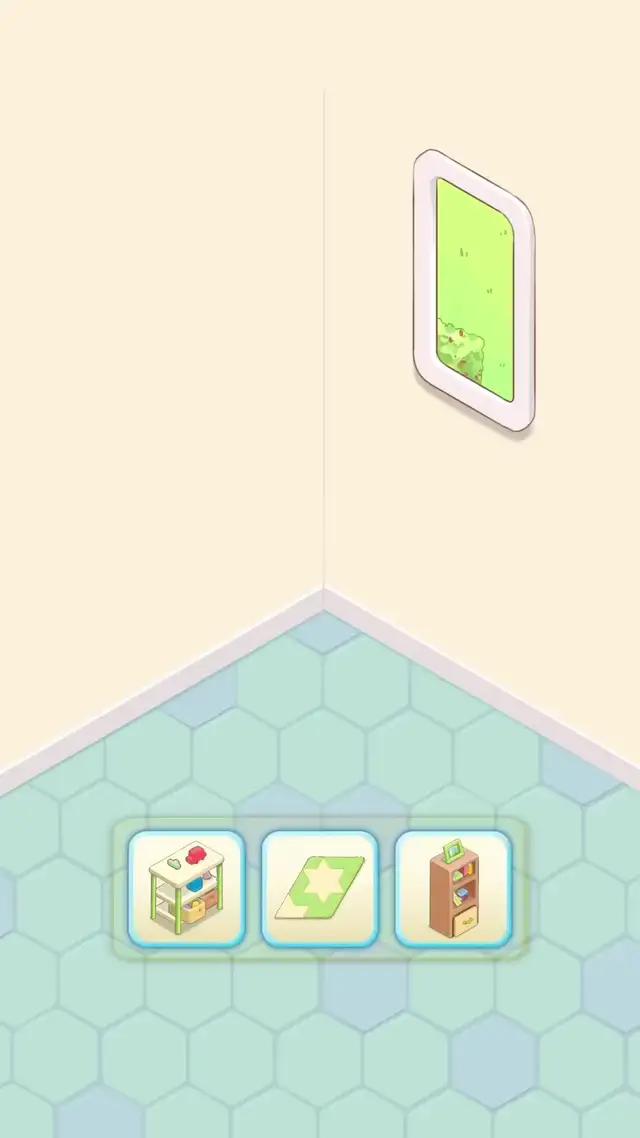Screen dimensions: 640x1138
Task: Choose the green star rug
Action: coord(319,889)
